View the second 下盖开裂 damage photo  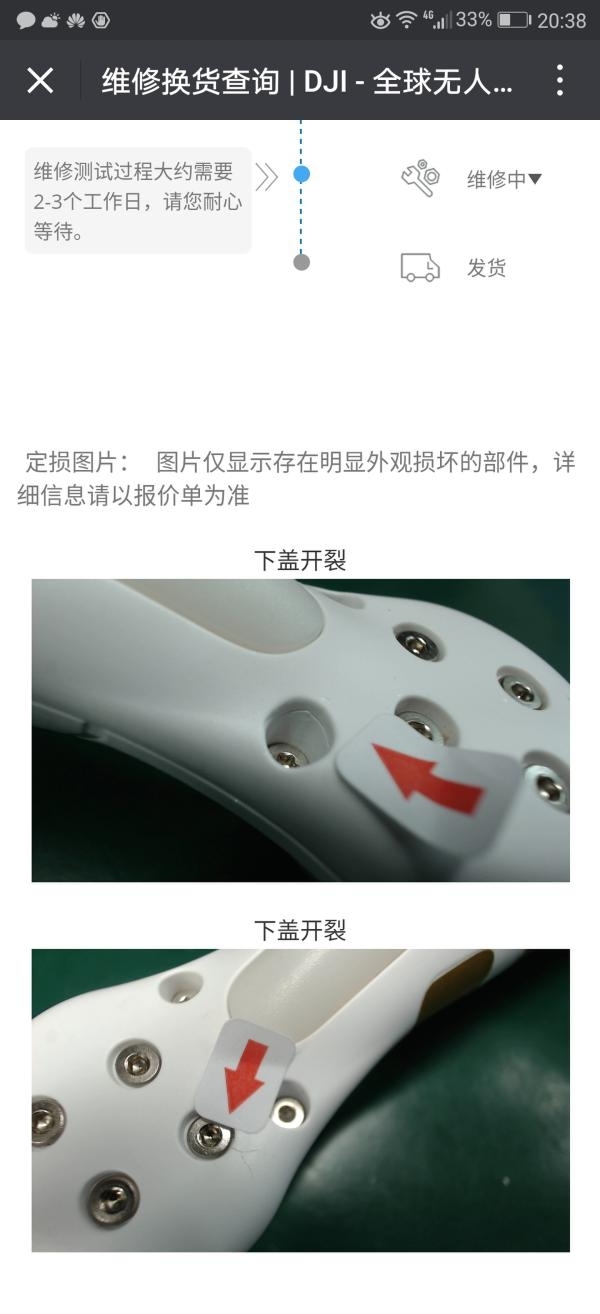pyautogui.click(x=301, y=1100)
